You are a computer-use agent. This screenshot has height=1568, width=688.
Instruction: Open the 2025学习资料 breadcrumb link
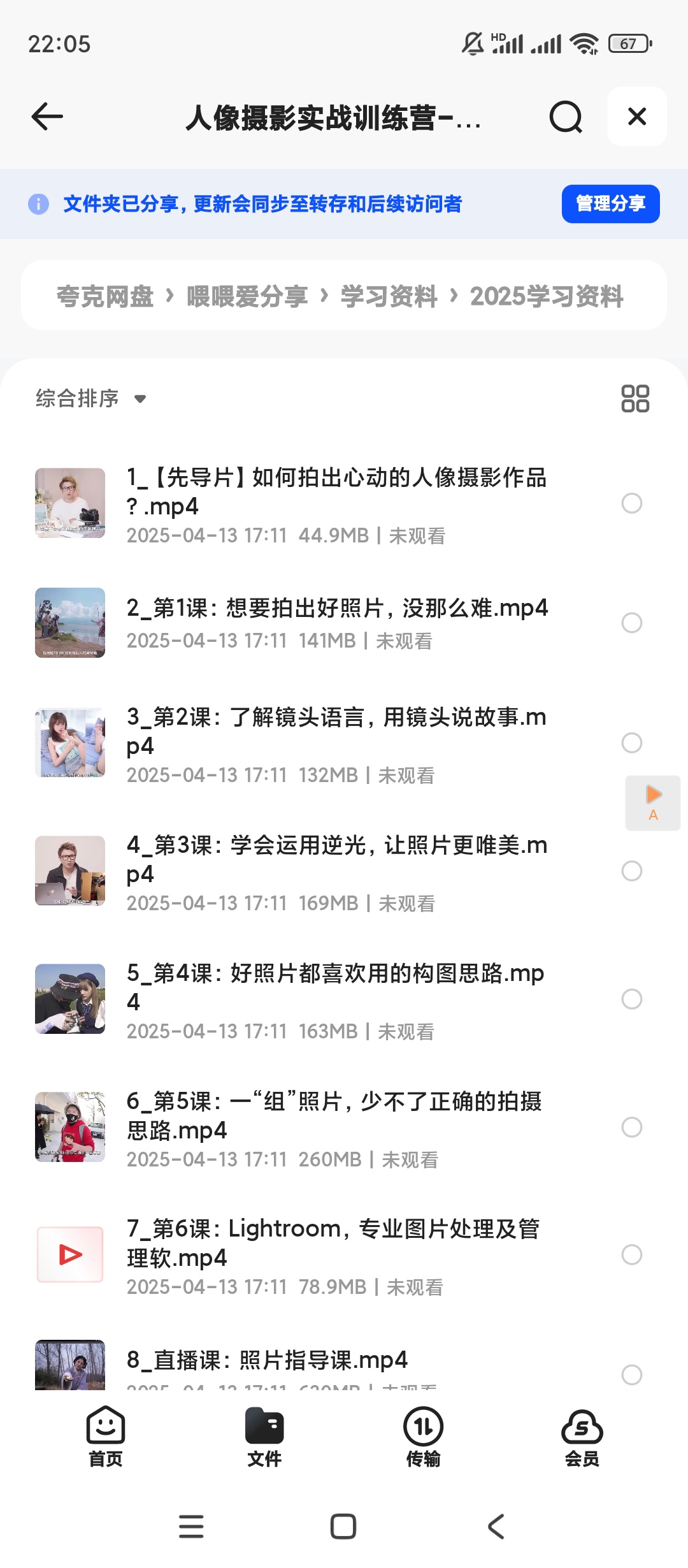pyautogui.click(x=548, y=296)
